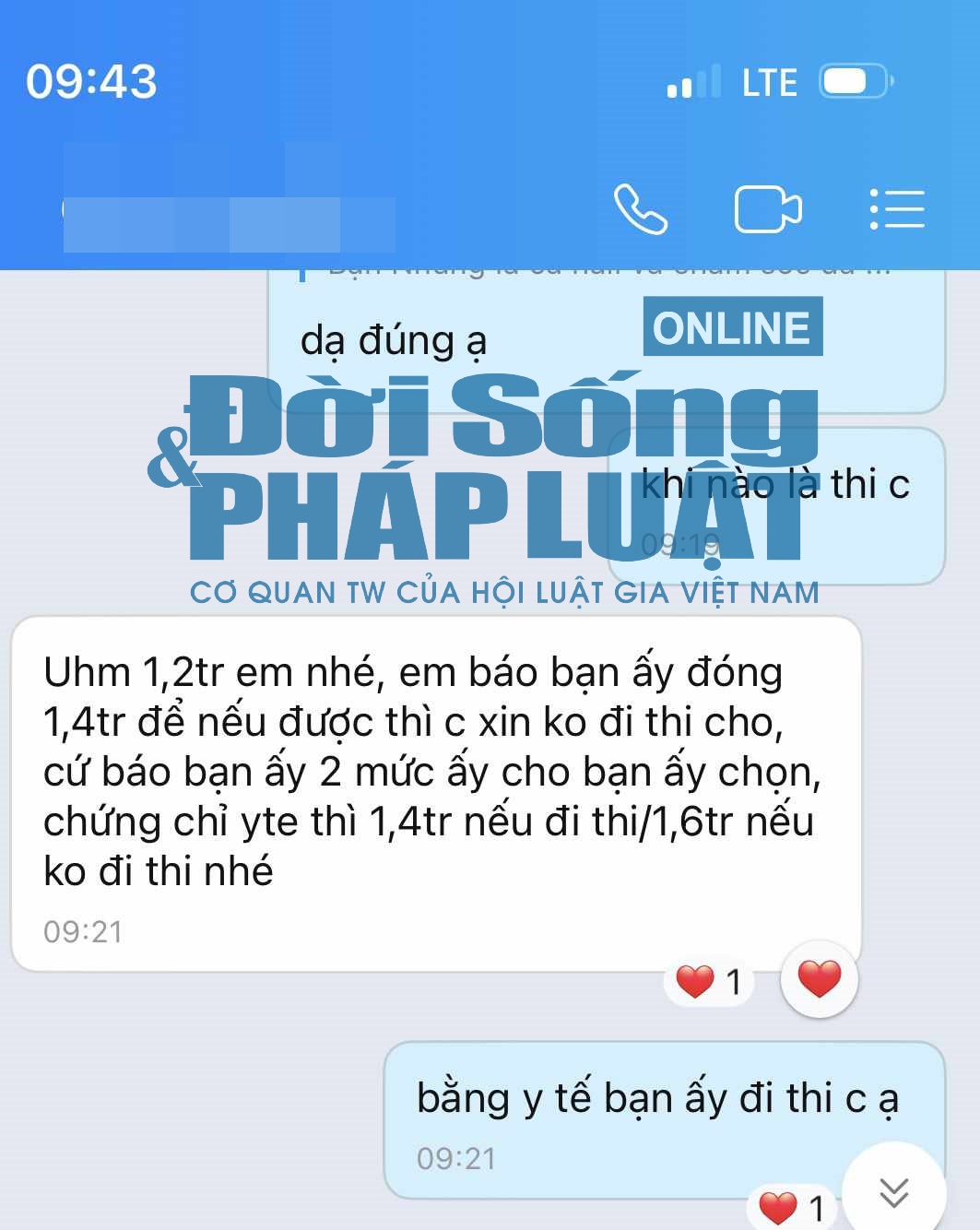Image resolution: width=980 pixels, height=1230 pixels.
Task: Start a video call
Action: point(767,209)
